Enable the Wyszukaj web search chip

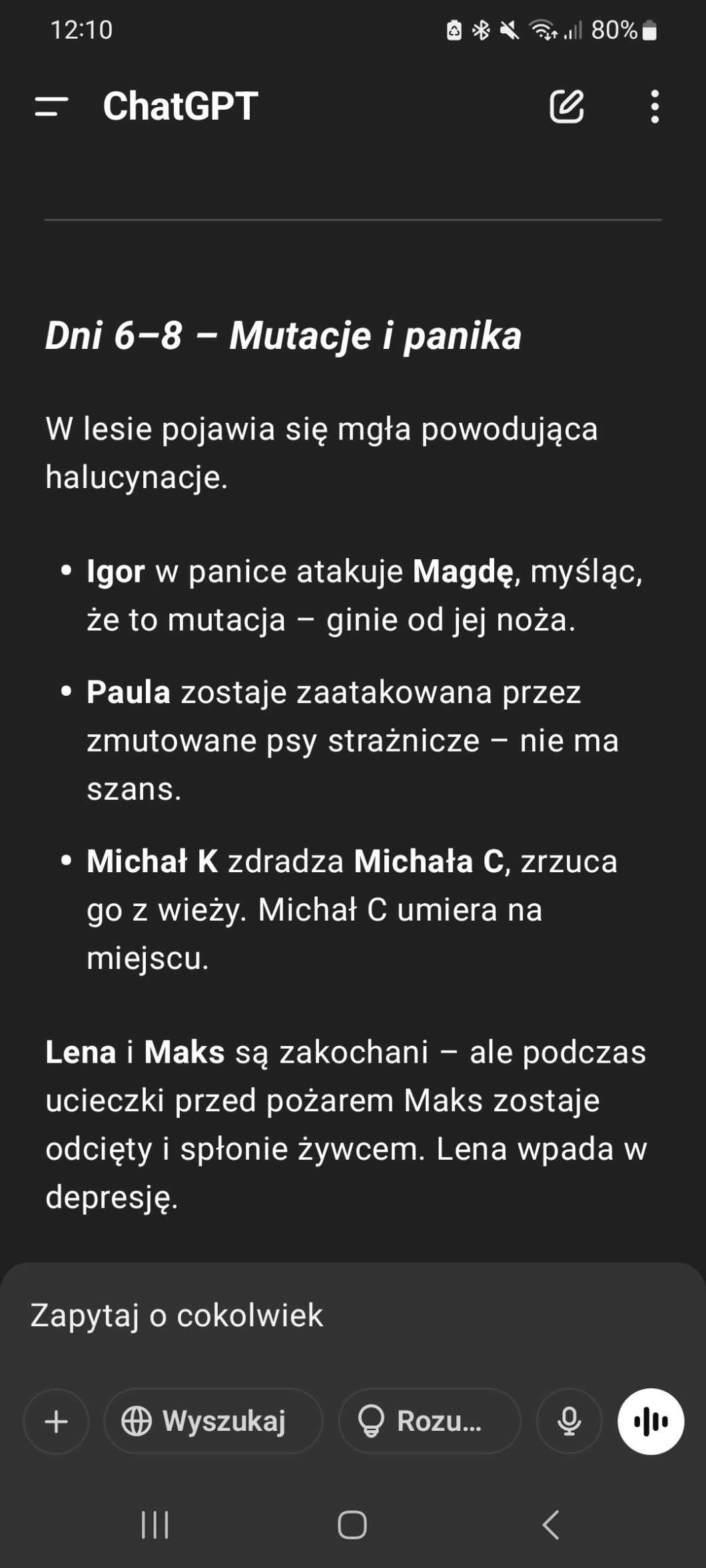(x=213, y=1422)
